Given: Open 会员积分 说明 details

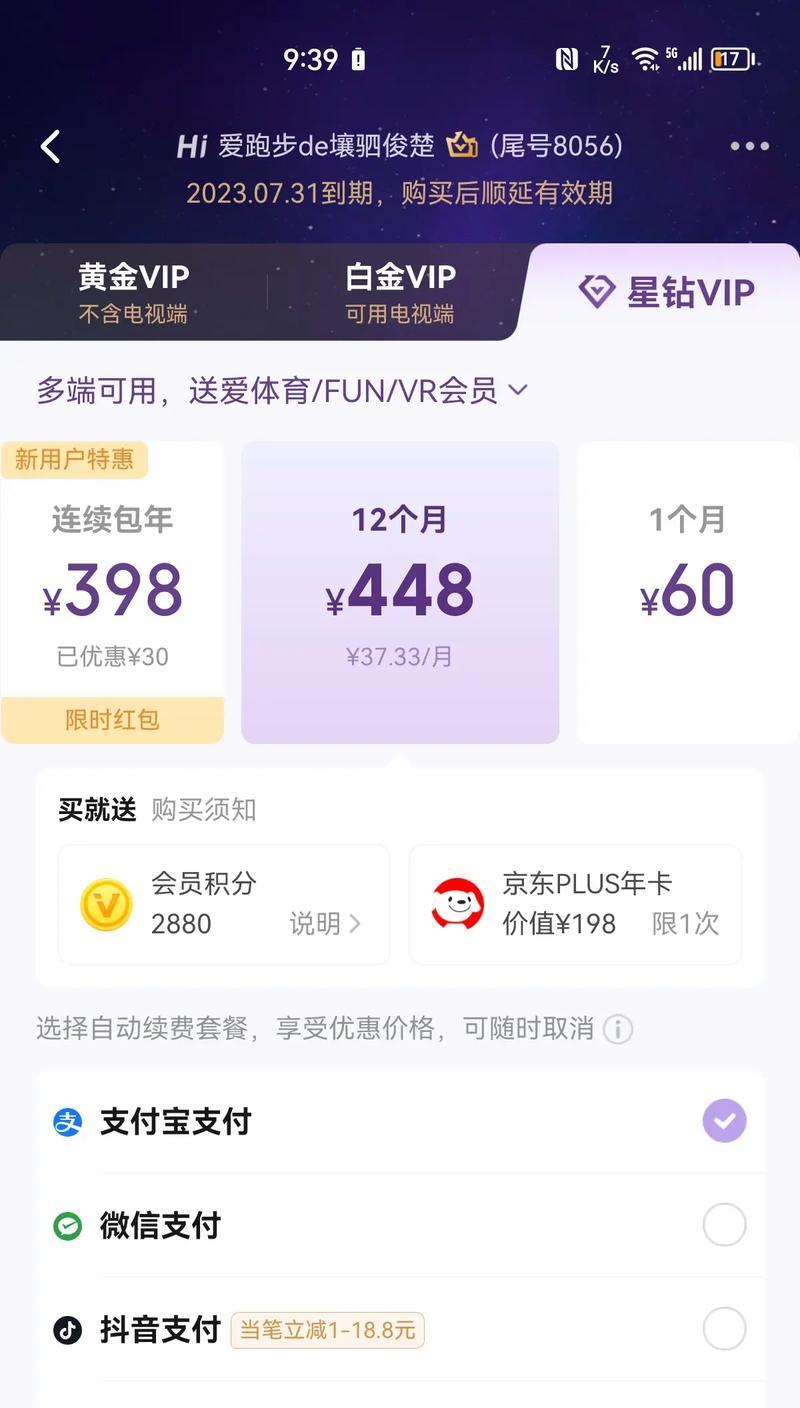Looking at the screenshot, I should tap(325, 923).
